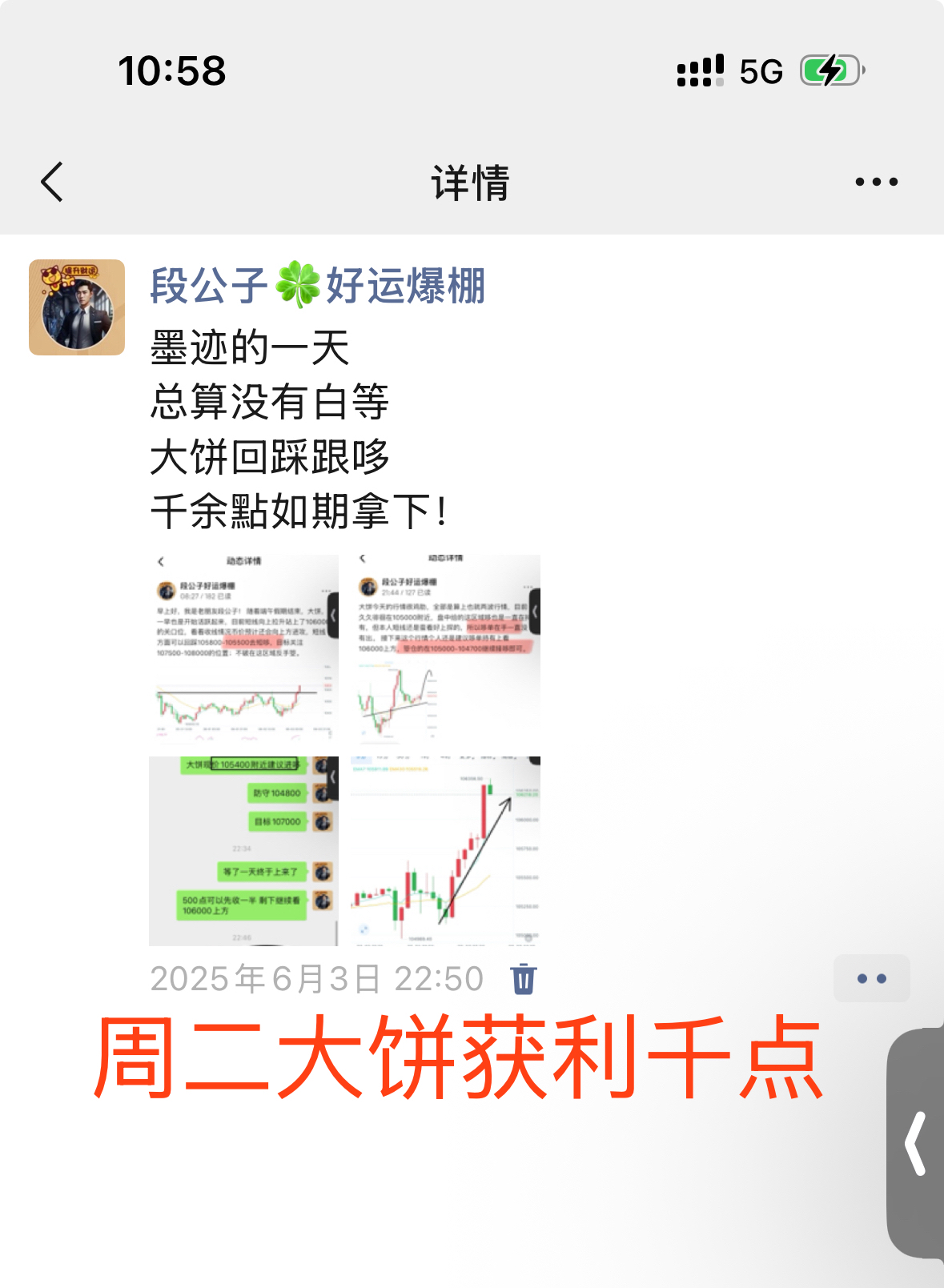Open the chat screenshot with green message bubbles
Screen dimensions: 944x1288
coord(243,851)
